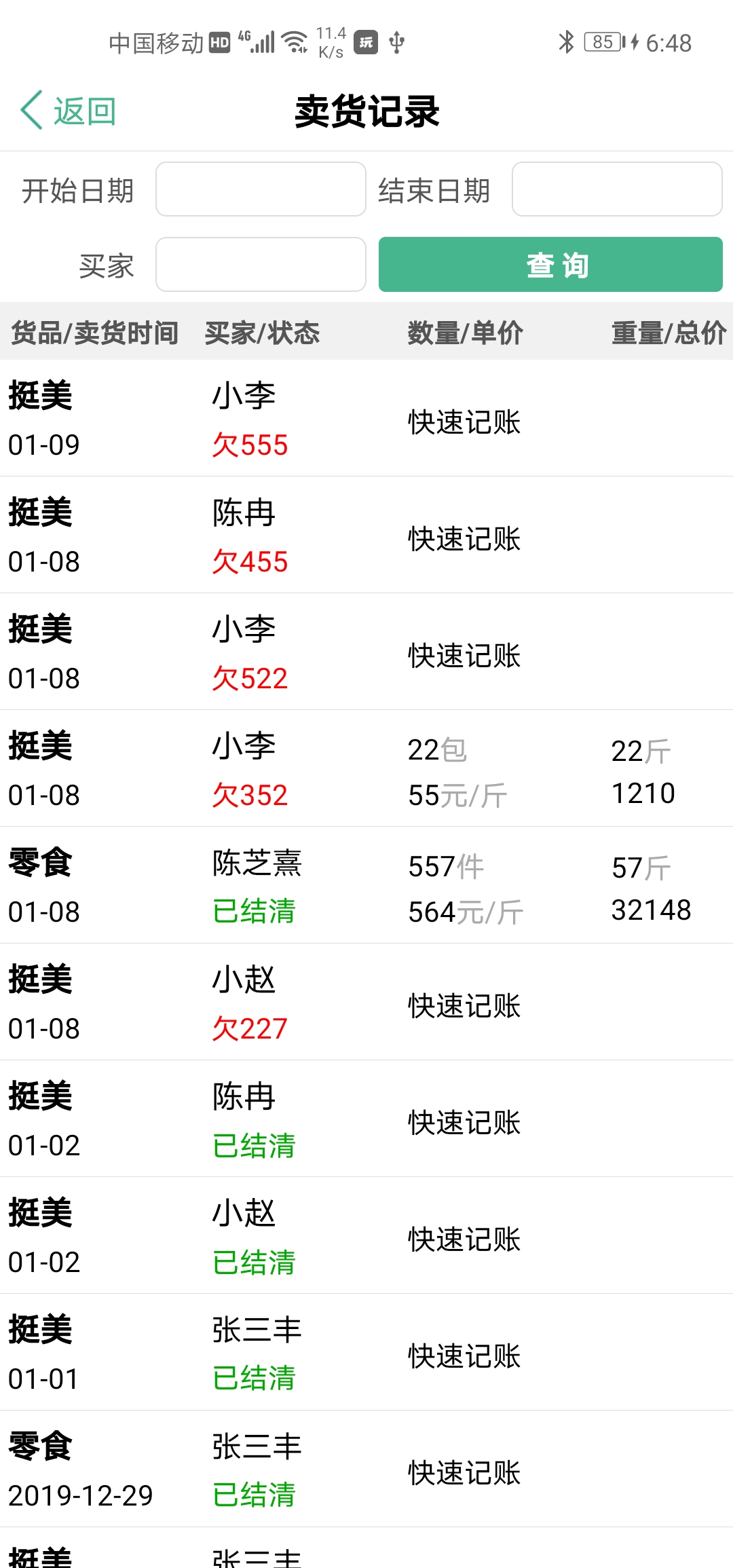Viewport: 733px width, 1568px height.
Task: Click the 开始日期 start date field
Action: pyautogui.click(x=260, y=190)
